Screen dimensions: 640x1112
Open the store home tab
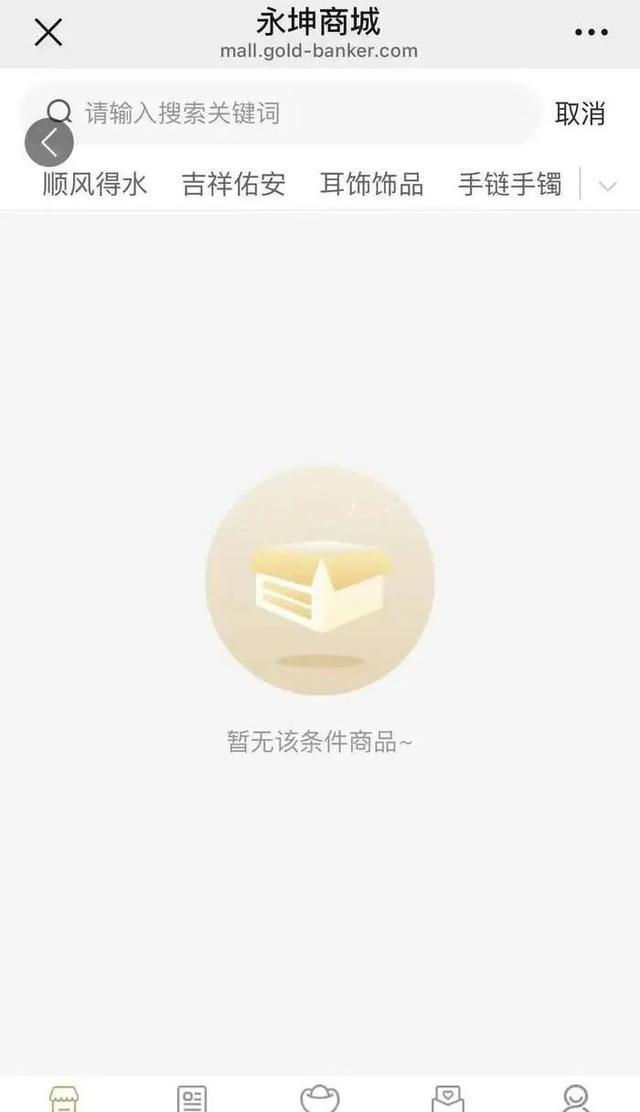pos(65,1098)
